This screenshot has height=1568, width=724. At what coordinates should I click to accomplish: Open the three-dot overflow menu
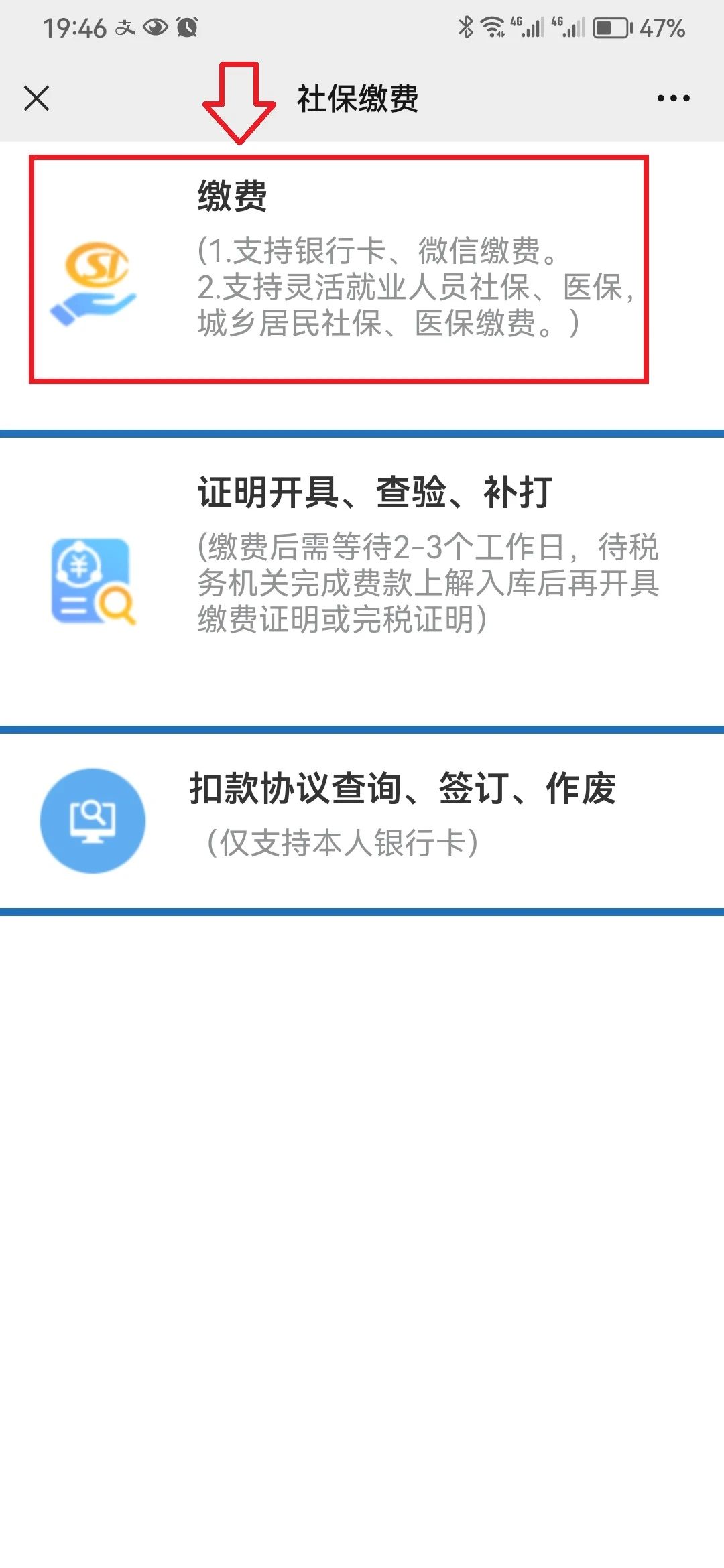[673, 98]
